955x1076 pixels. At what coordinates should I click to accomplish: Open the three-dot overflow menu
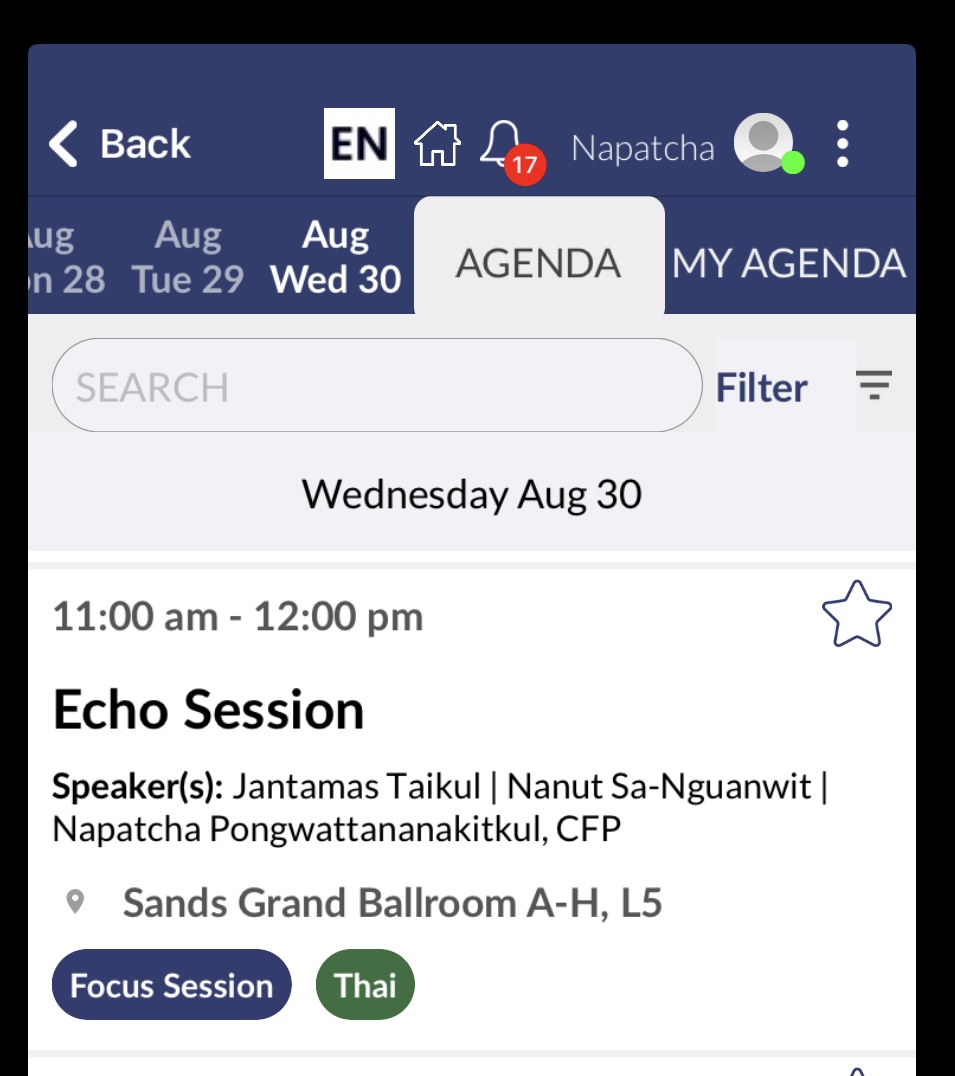[843, 144]
